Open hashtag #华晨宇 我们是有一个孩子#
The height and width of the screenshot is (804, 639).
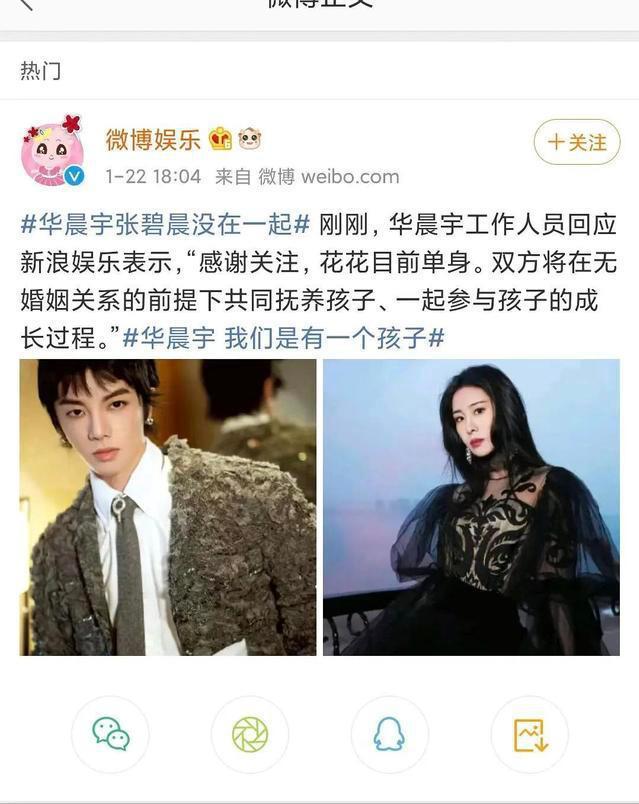click(x=284, y=337)
